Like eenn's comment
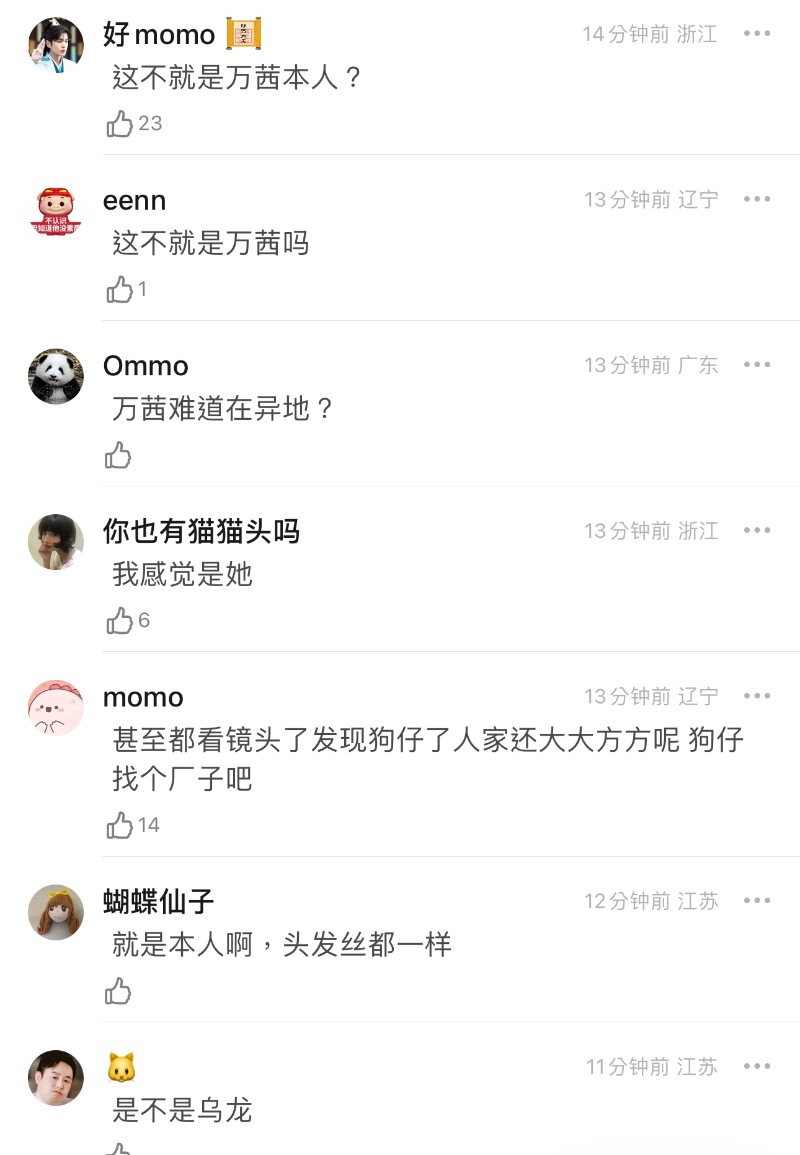Screen dimensions: 800x1155 coord(119,290)
